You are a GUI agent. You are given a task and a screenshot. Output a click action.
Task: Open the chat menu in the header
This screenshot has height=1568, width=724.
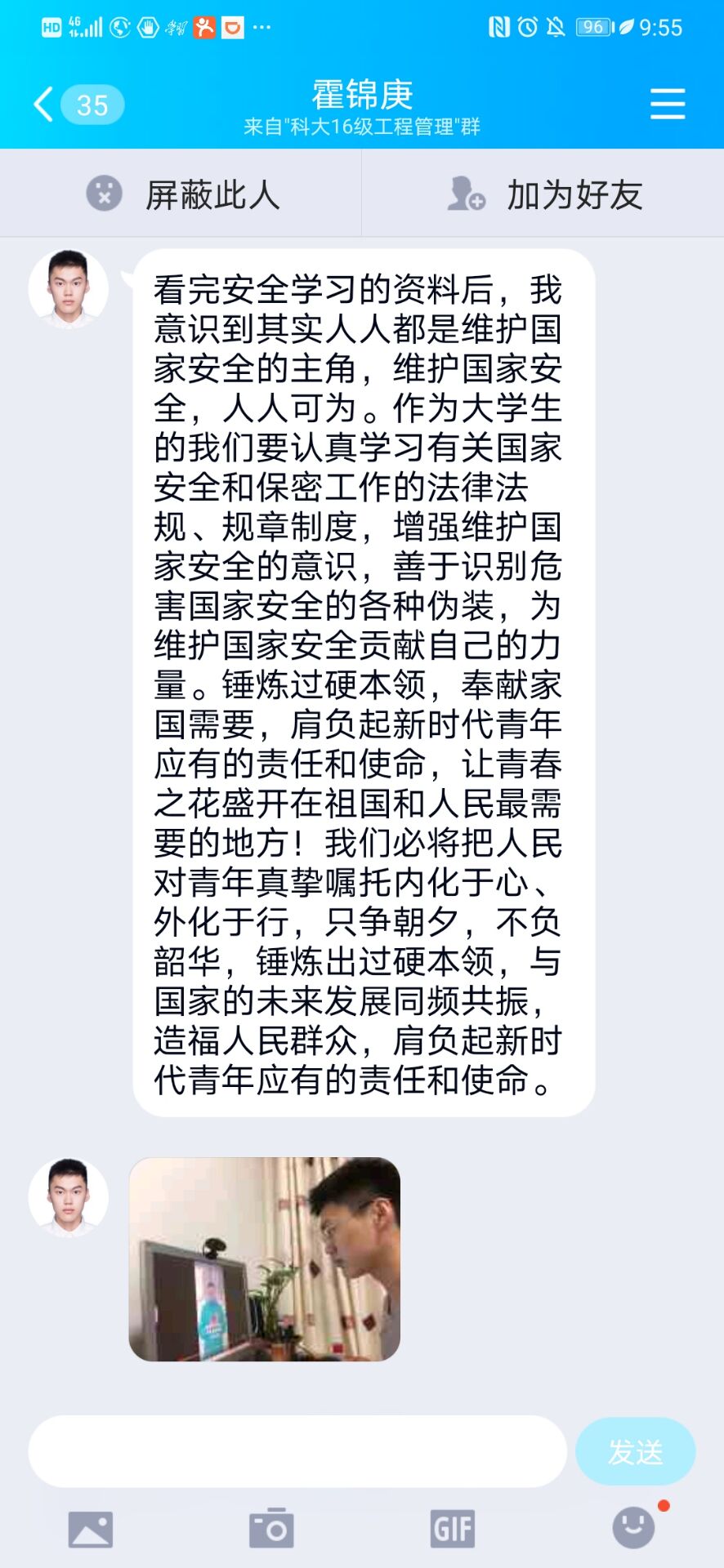point(667,105)
